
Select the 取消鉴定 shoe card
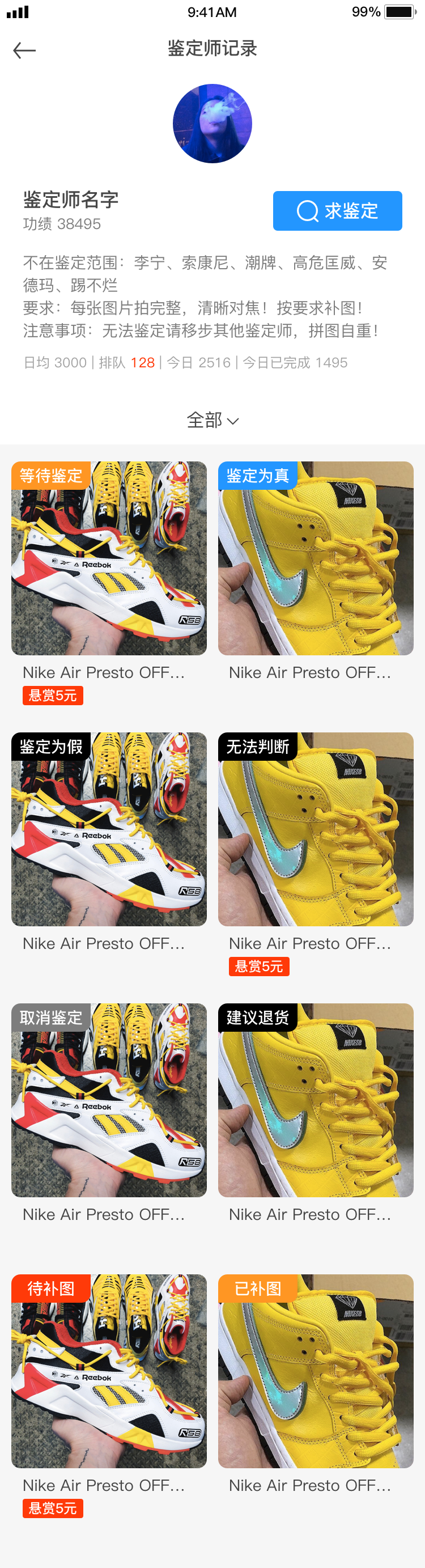click(x=109, y=1100)
